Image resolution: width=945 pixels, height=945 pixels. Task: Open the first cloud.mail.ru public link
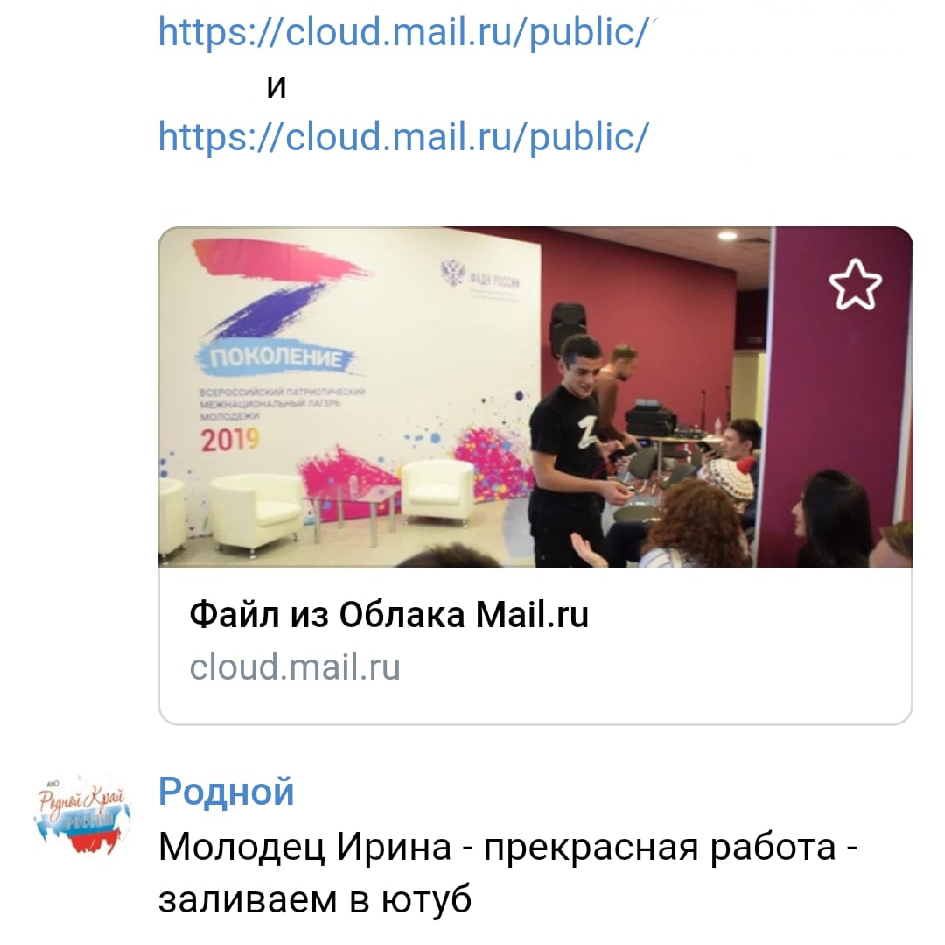pos(409,33)
